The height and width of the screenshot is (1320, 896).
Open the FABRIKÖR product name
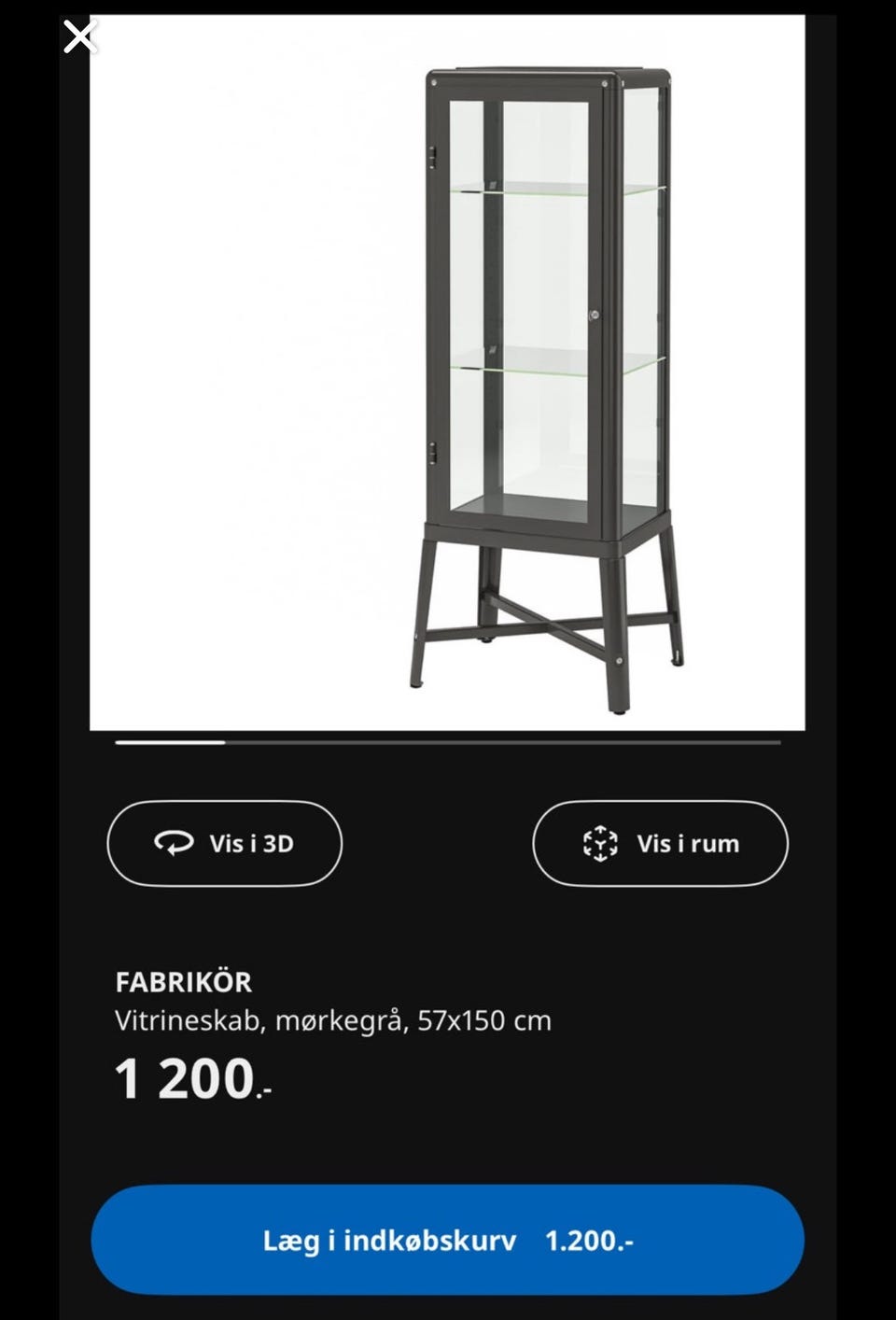[x=183, y=983]
